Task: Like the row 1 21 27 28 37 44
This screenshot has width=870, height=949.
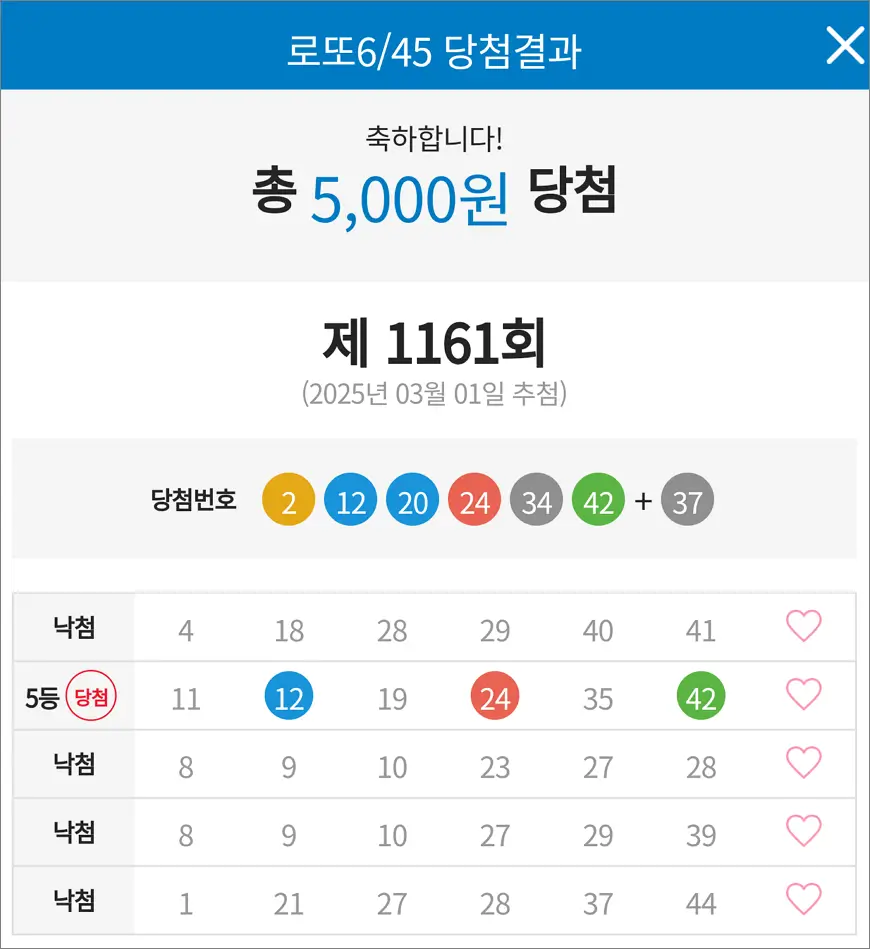Action: (803, 900)
